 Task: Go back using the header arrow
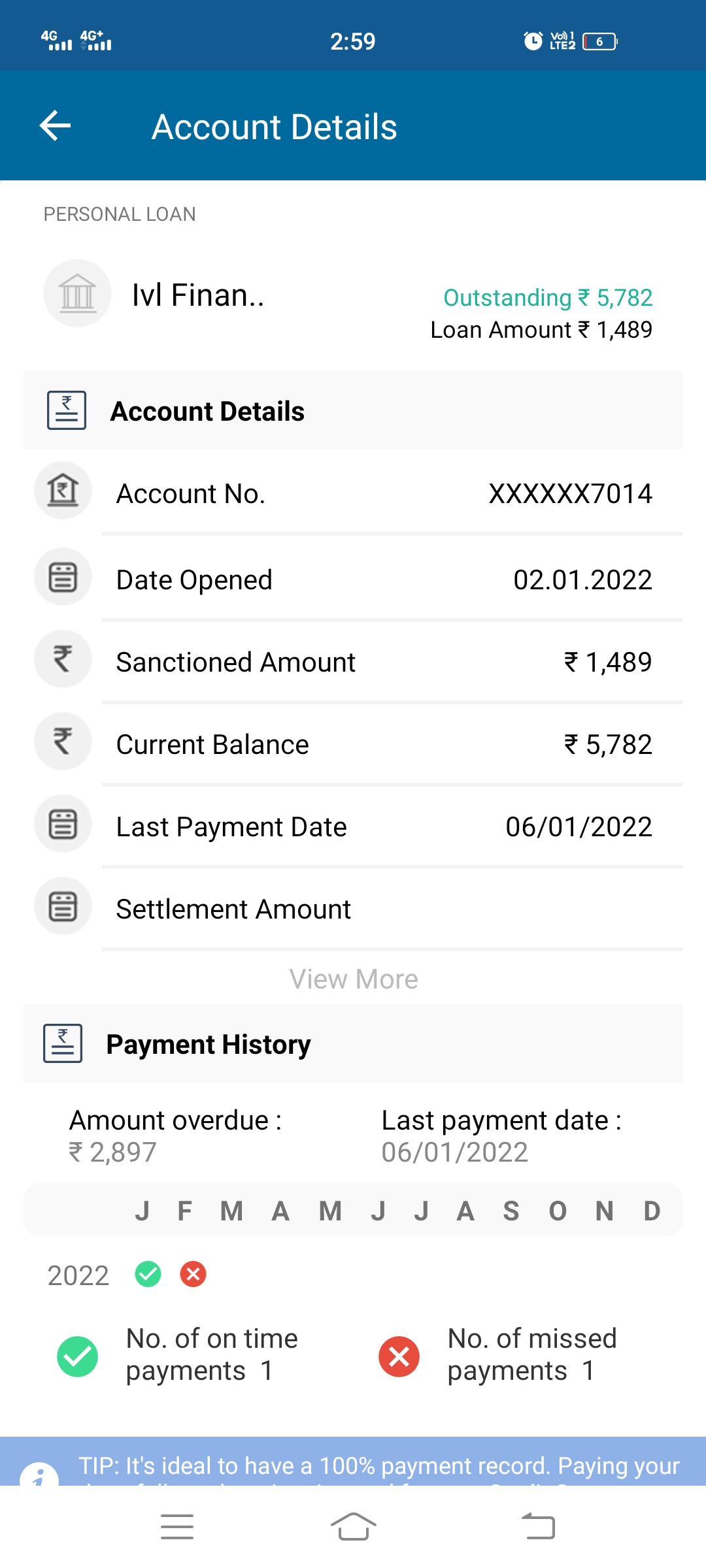[x=55, y=125]
